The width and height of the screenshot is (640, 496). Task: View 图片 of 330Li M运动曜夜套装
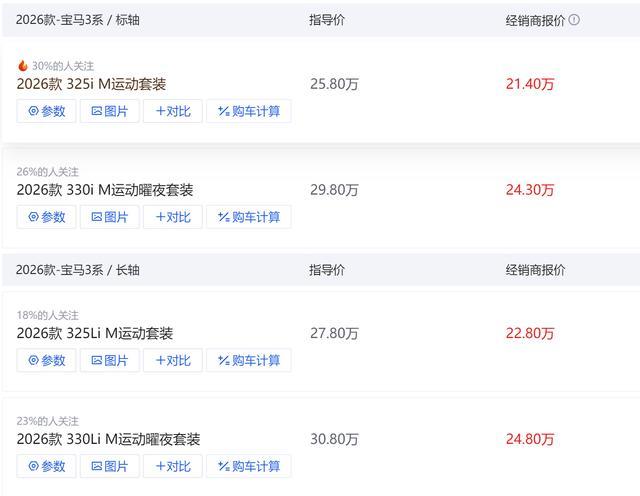coord(109,466)
